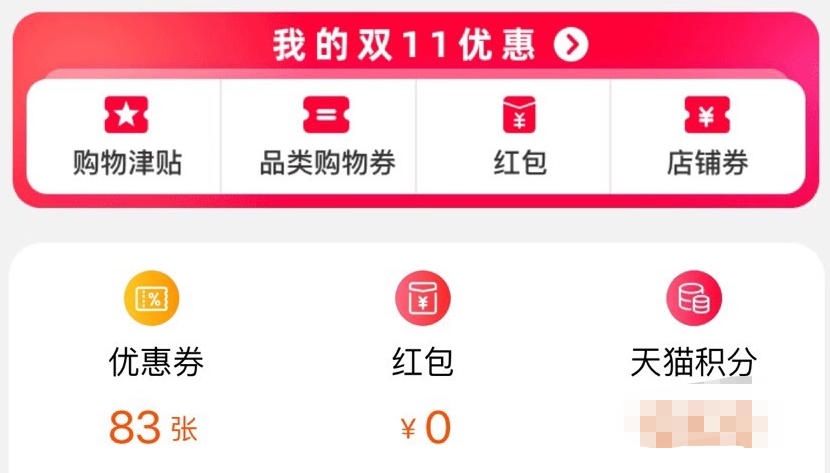Open 我的双11优惠 banner arrow
Image resolution: width=830 pixels, height=473 pixels.
tap(571, 45)
